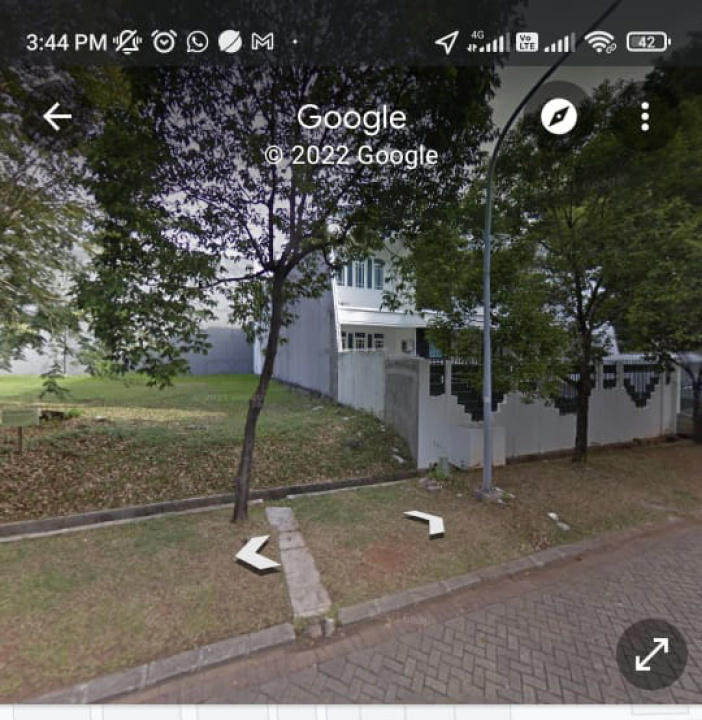Screen dimensions: 702x720
Task: Expand Street View to full screen
Action: point(651,655)
